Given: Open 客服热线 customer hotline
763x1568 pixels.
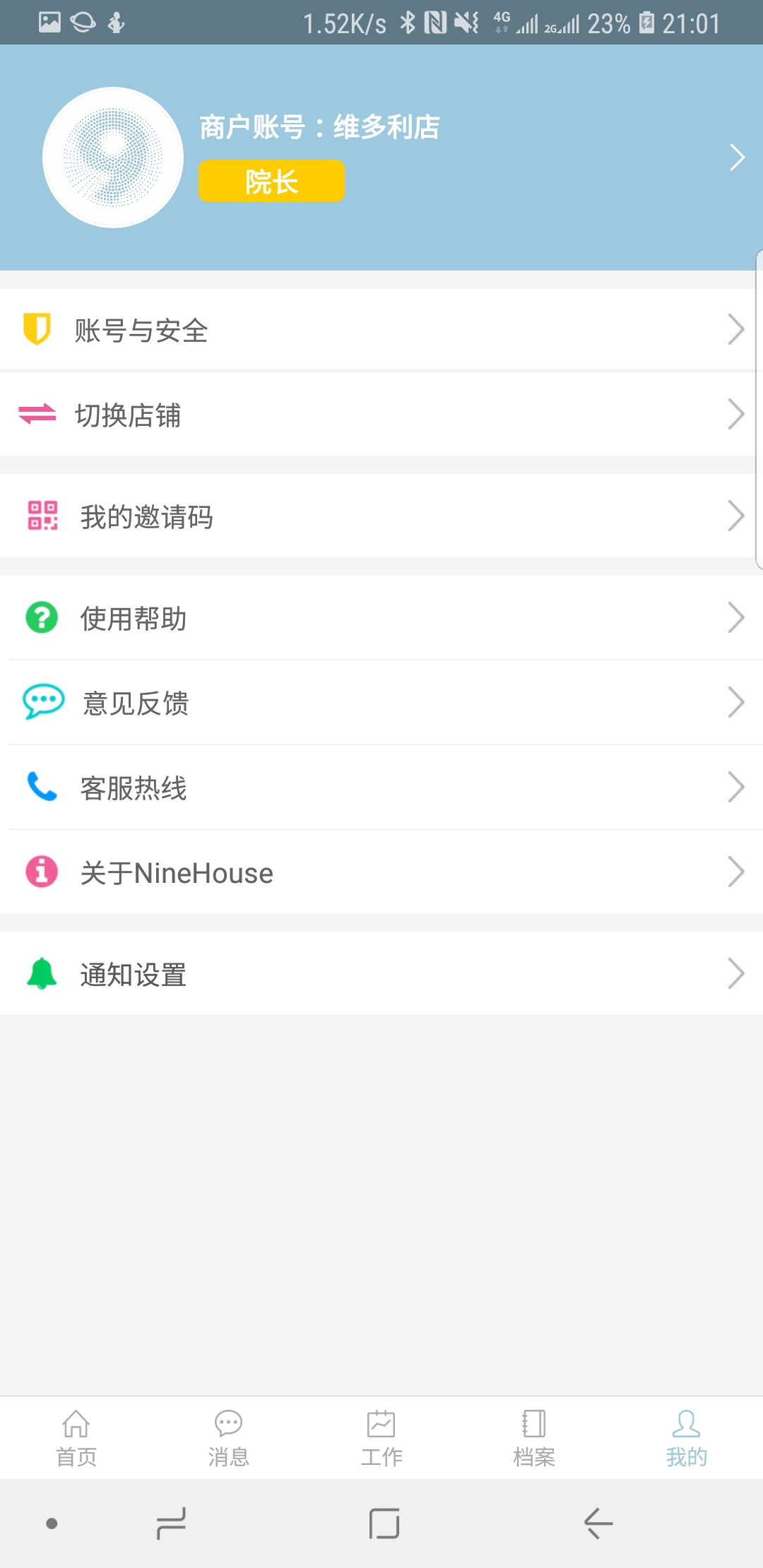Looking at the screenshot, I should tap(381, 788).
